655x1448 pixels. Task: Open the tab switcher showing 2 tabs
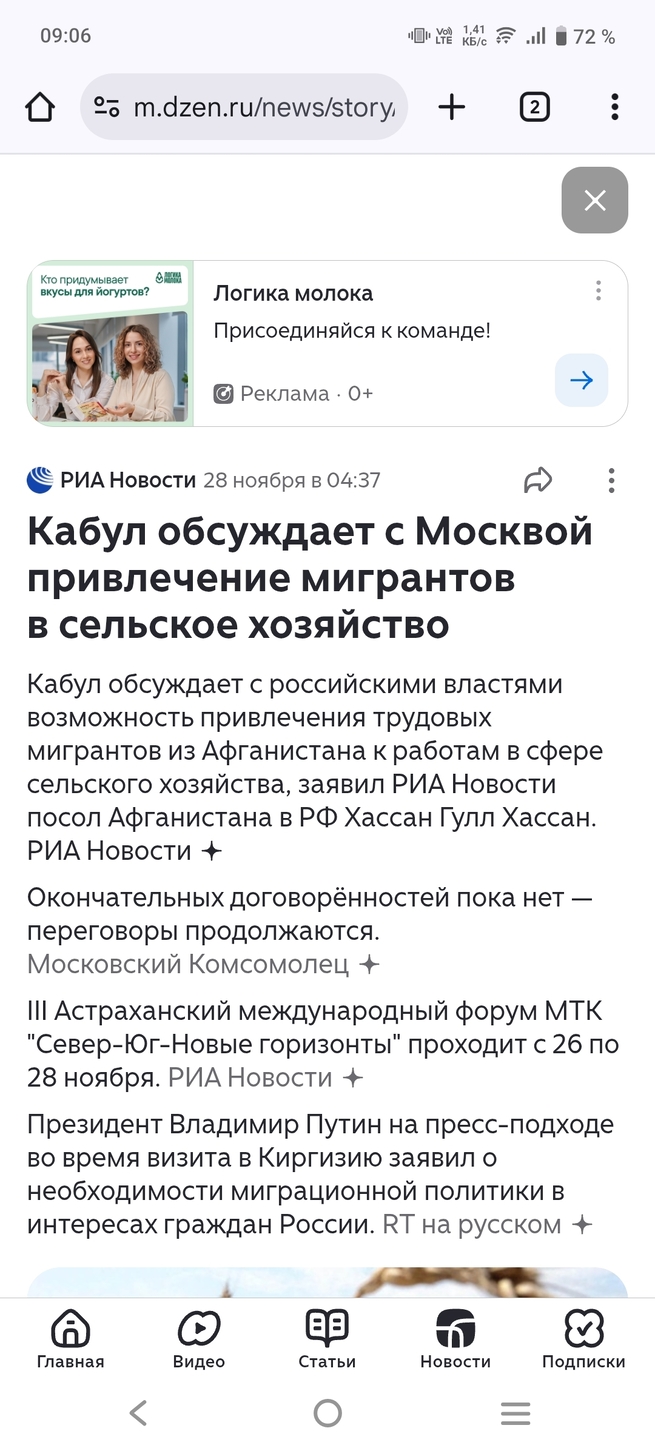pos(535,107)
